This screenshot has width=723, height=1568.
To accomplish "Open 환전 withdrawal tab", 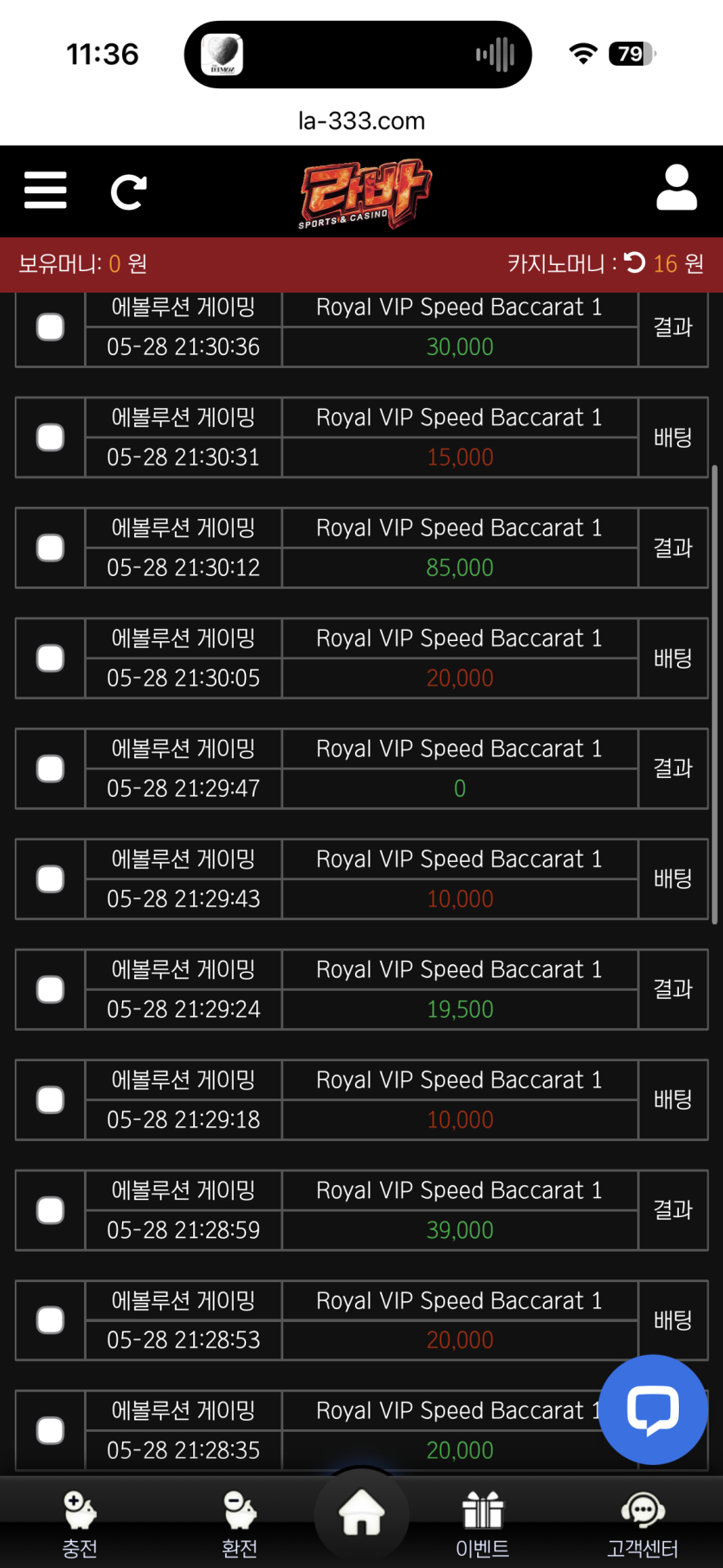I will tap(240, 1525).
